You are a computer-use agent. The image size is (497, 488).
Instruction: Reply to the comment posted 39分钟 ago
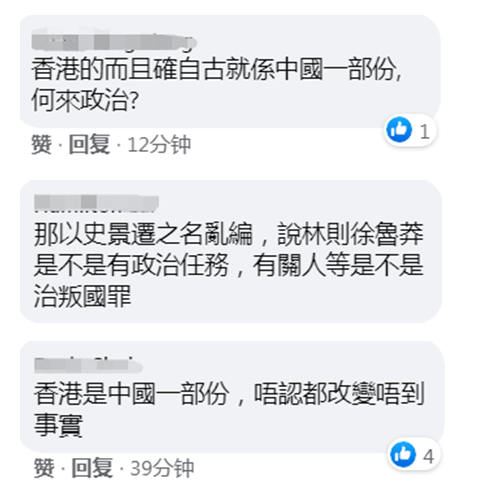coord(92,468)
